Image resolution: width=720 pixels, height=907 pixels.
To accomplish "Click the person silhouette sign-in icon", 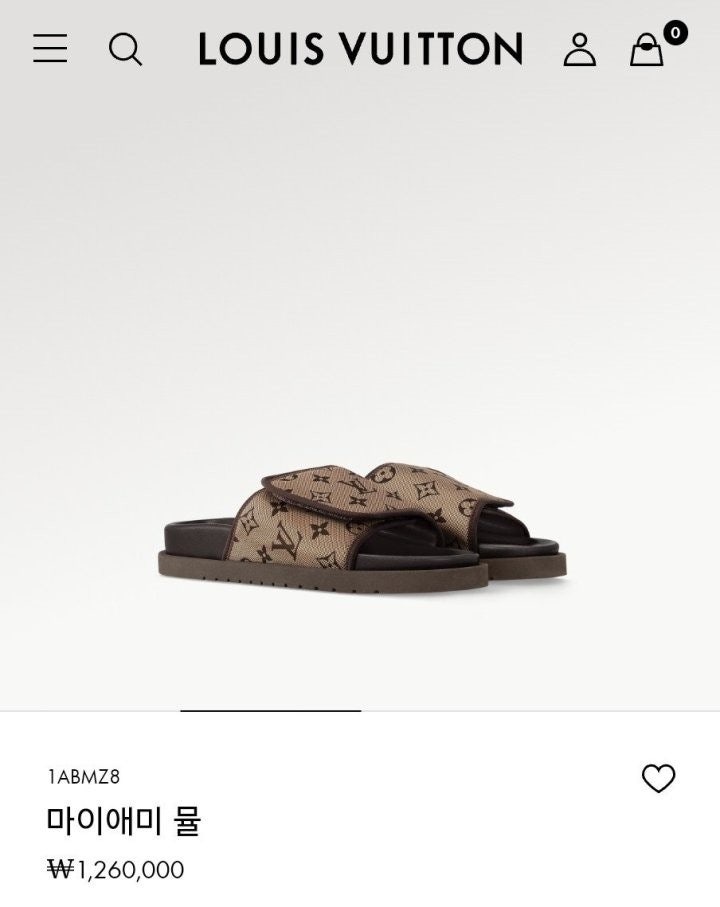I will coord(580,47).
